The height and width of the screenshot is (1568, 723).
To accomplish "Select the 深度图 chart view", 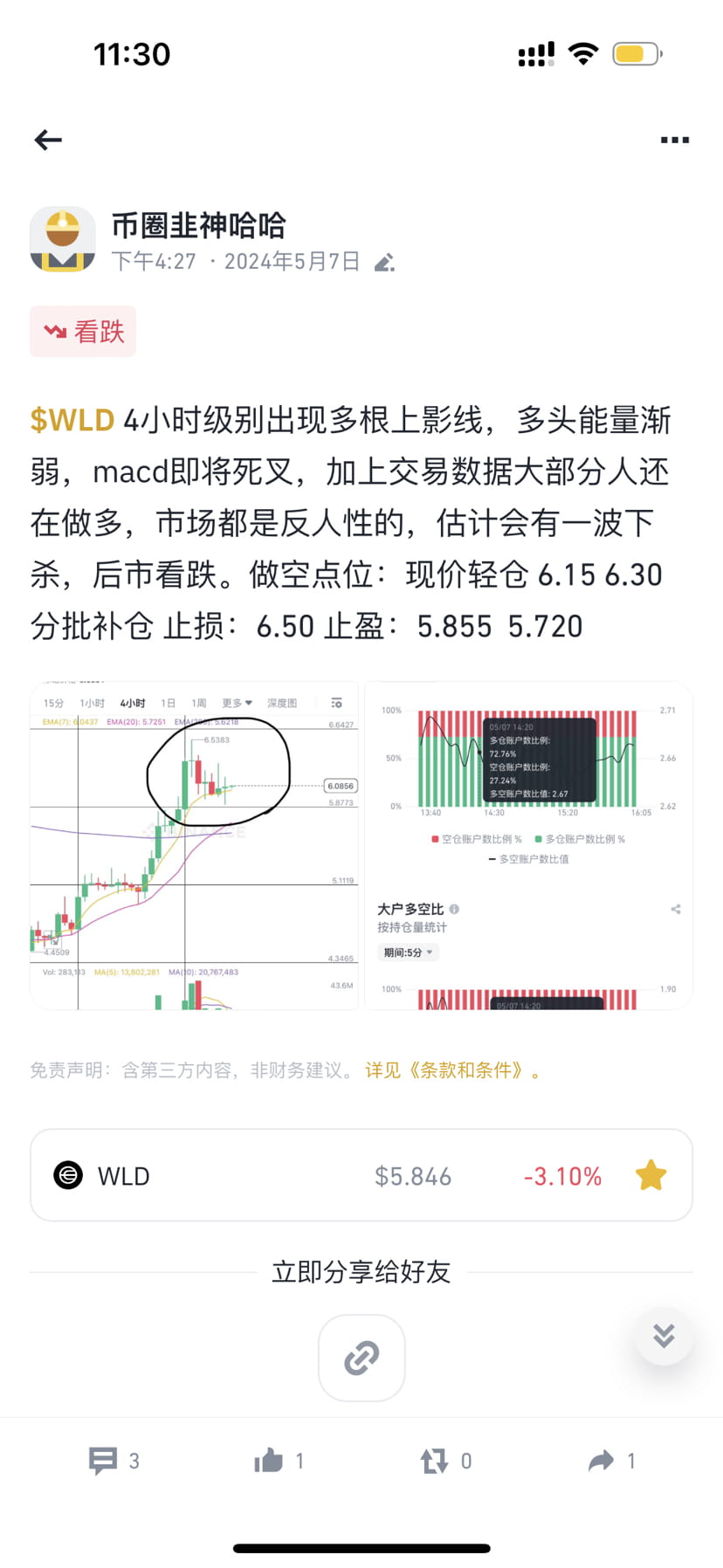I will pyautogui.click(x=282, y=702).
